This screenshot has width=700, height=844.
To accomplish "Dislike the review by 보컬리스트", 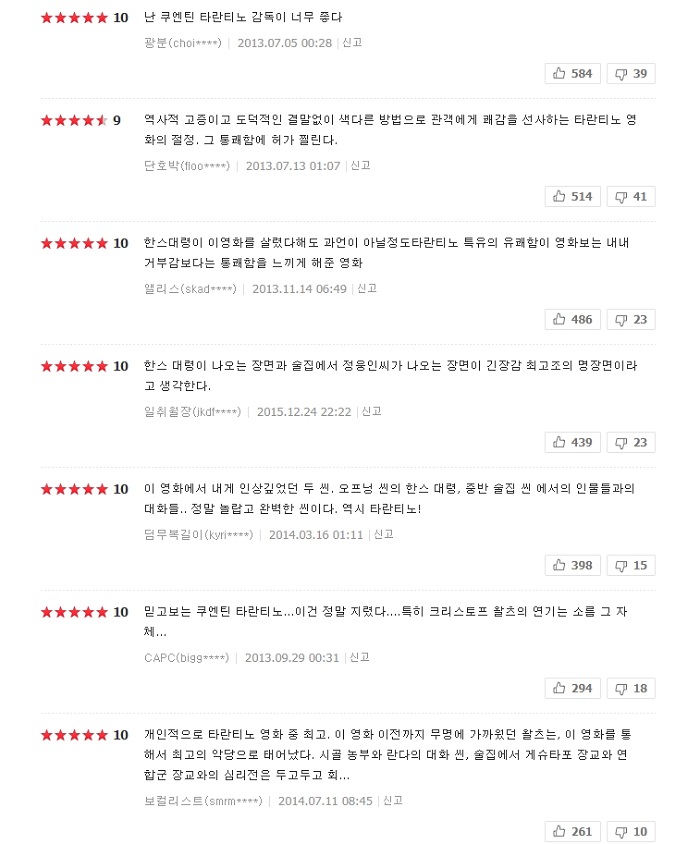I will pos(631,831).
